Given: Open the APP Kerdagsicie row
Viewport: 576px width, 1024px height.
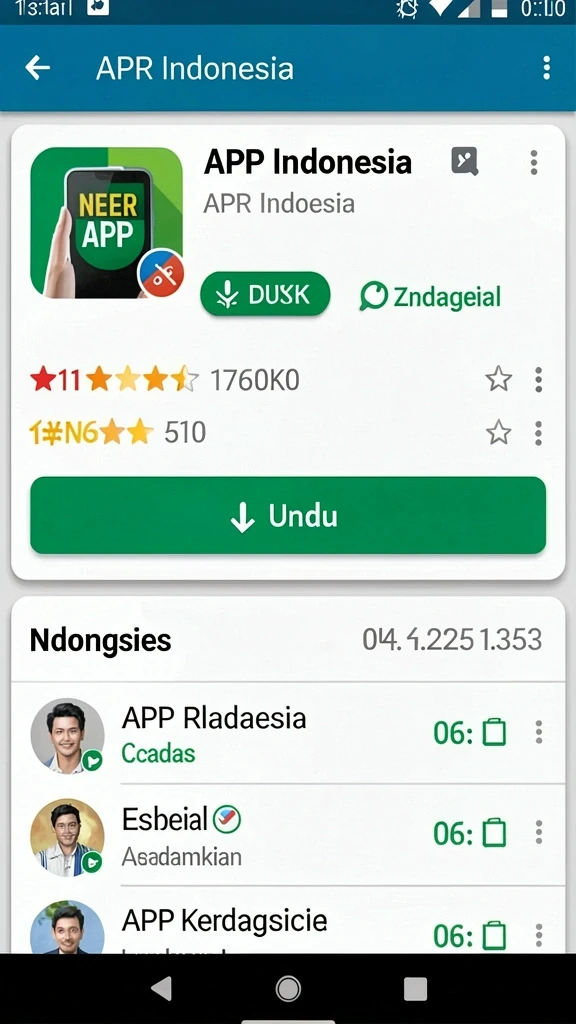Looking at the screenshot, I should [288, 921].
